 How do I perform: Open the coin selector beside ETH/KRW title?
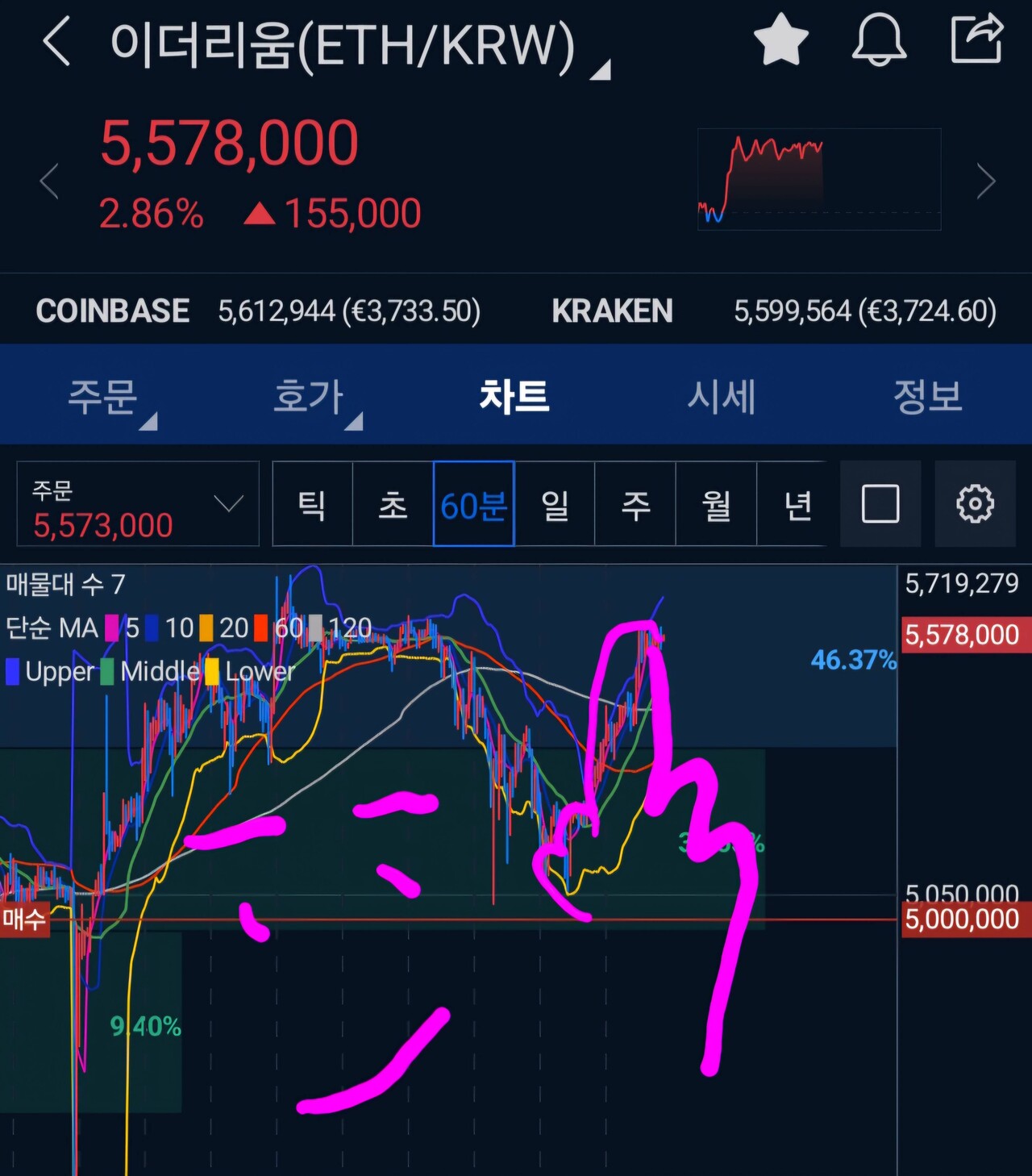600,69
